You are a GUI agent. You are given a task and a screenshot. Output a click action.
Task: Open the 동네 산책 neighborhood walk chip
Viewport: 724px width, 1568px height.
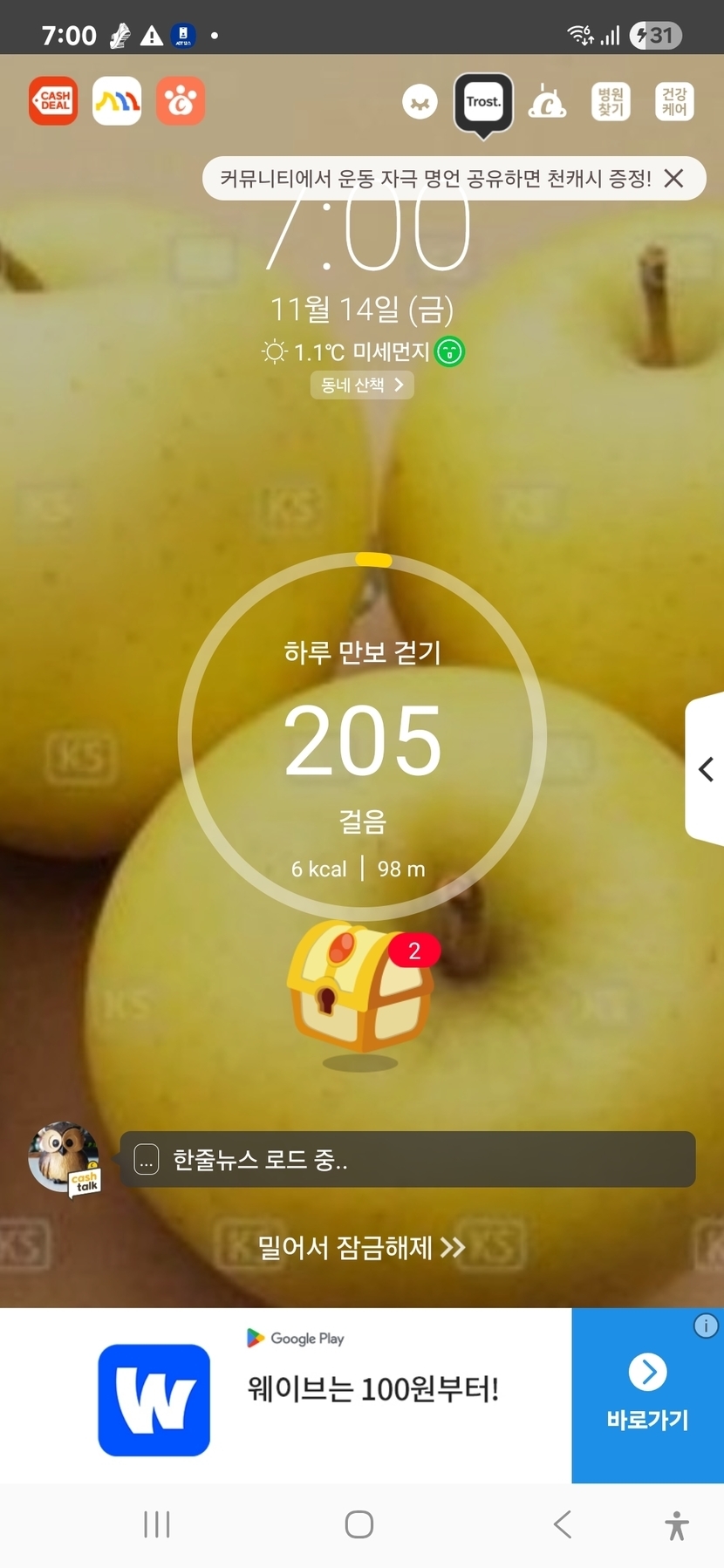pyautogui.click(x=362, y=385)
